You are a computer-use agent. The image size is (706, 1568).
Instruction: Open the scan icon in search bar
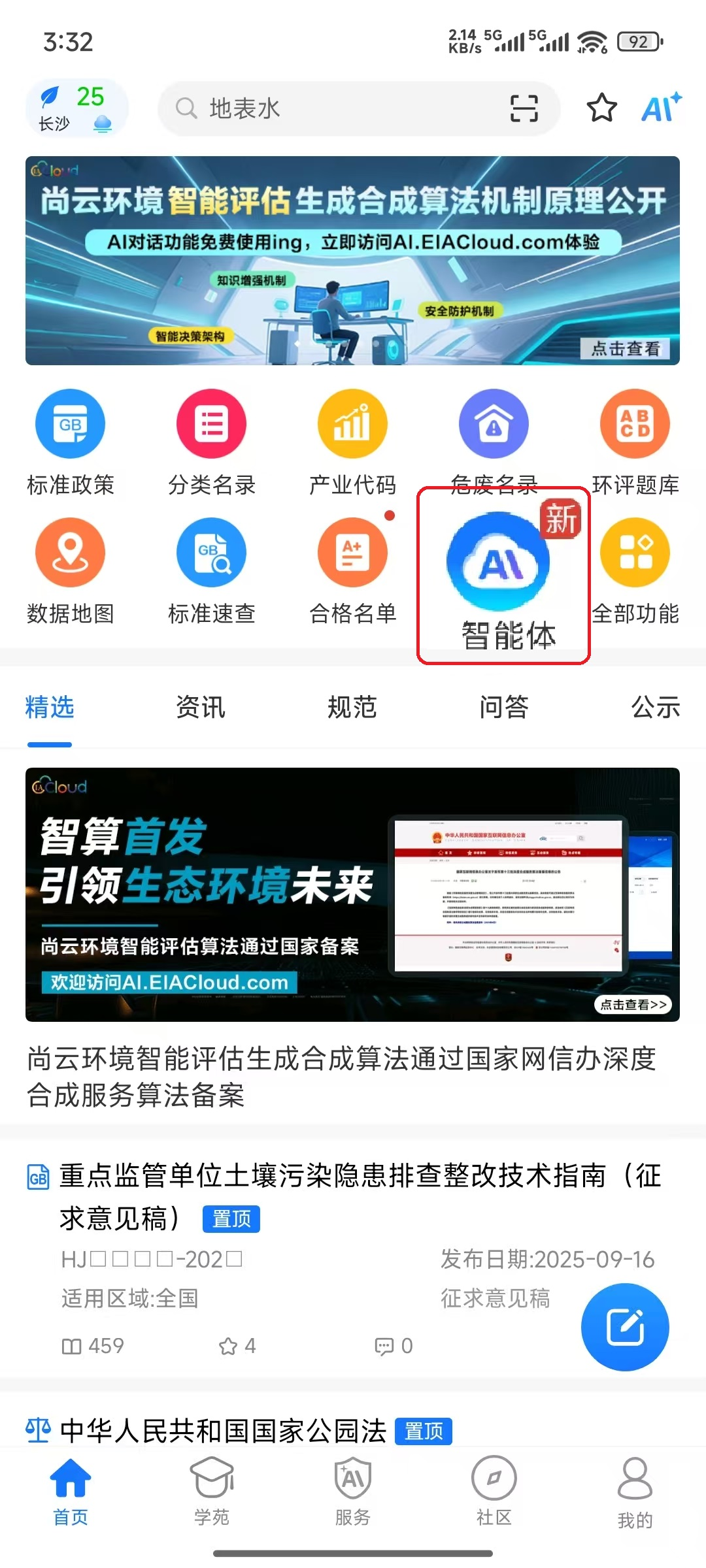point(524,108)
